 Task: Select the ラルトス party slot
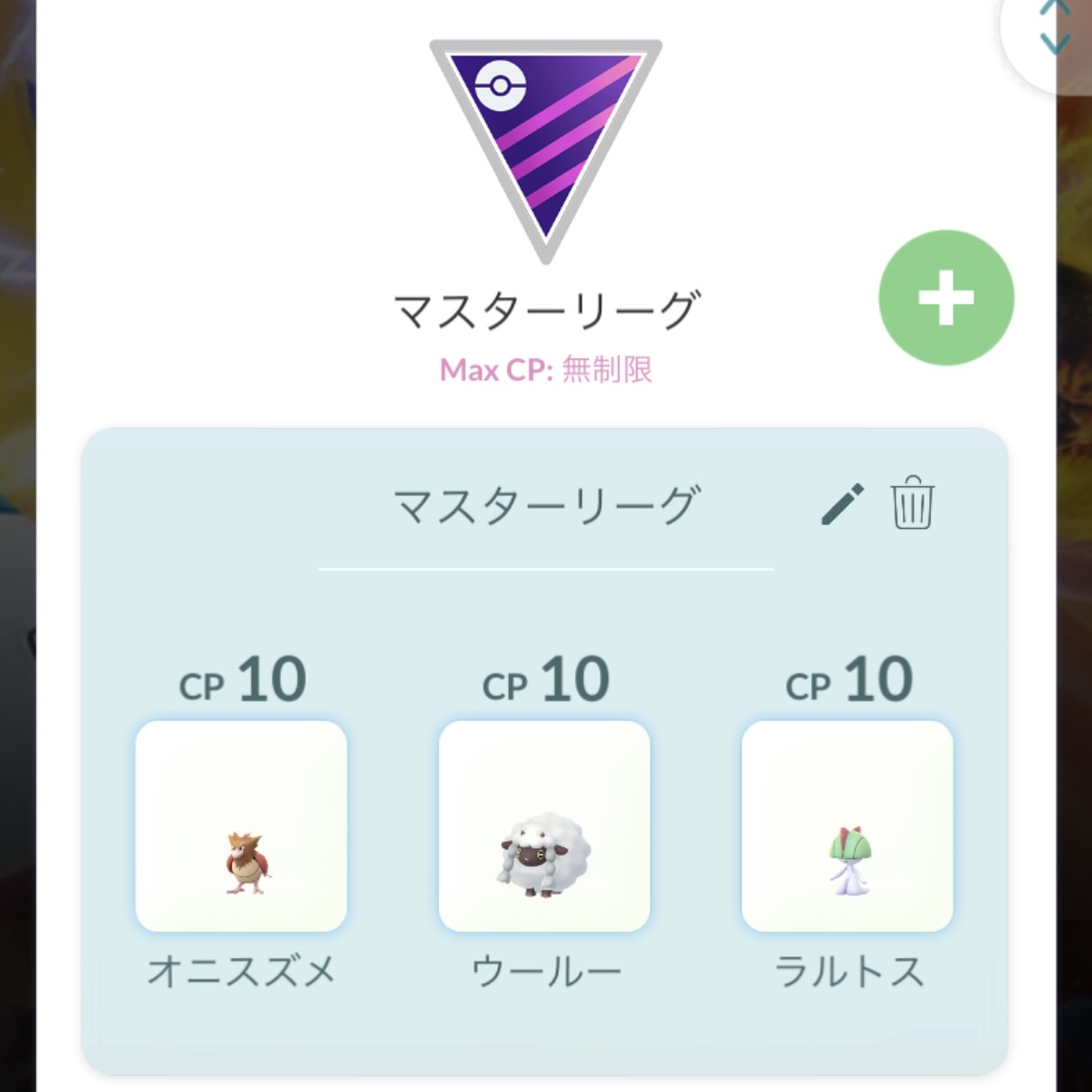848,826
